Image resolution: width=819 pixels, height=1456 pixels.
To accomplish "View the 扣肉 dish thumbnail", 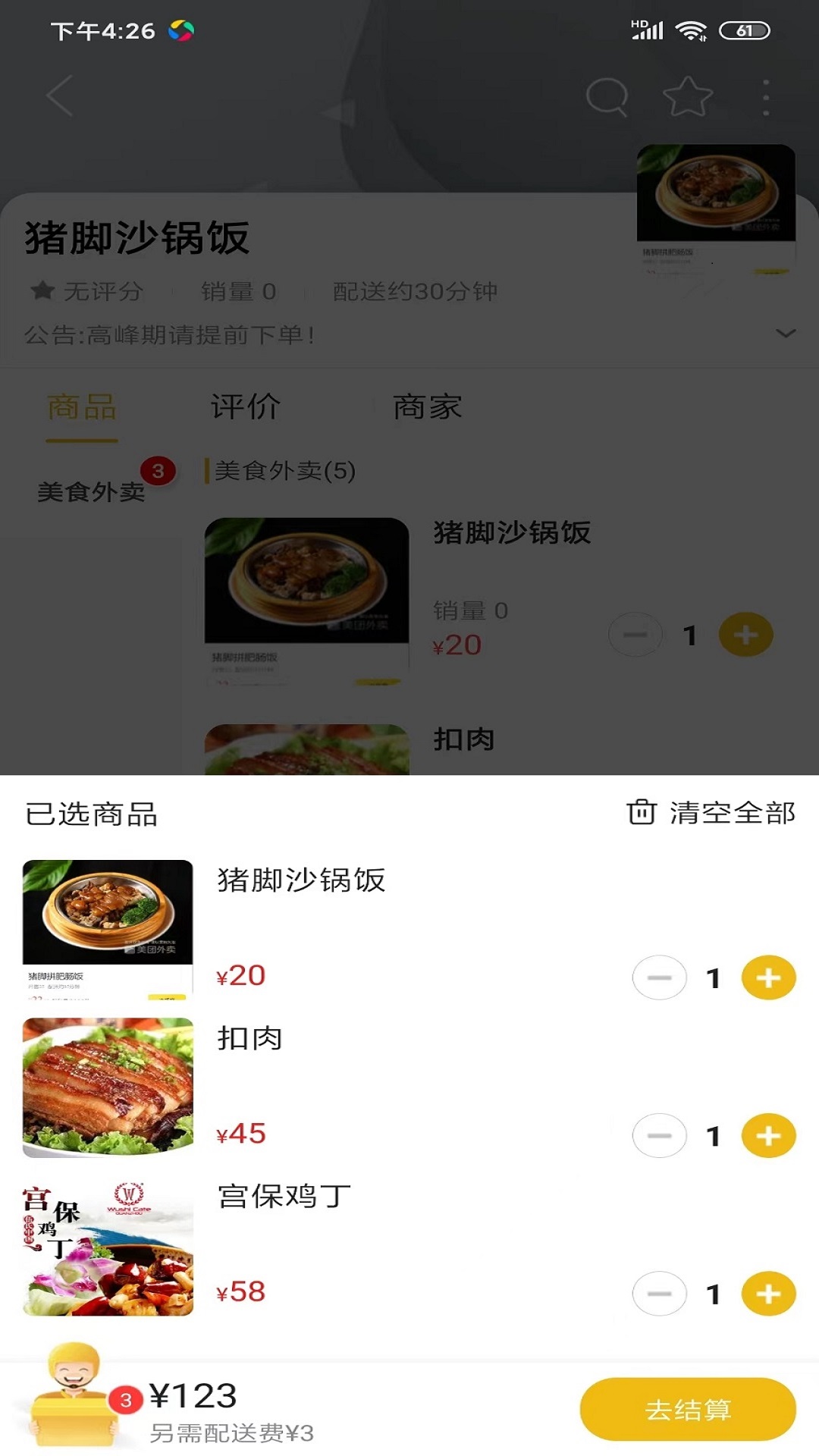I will click(106, 1087).
